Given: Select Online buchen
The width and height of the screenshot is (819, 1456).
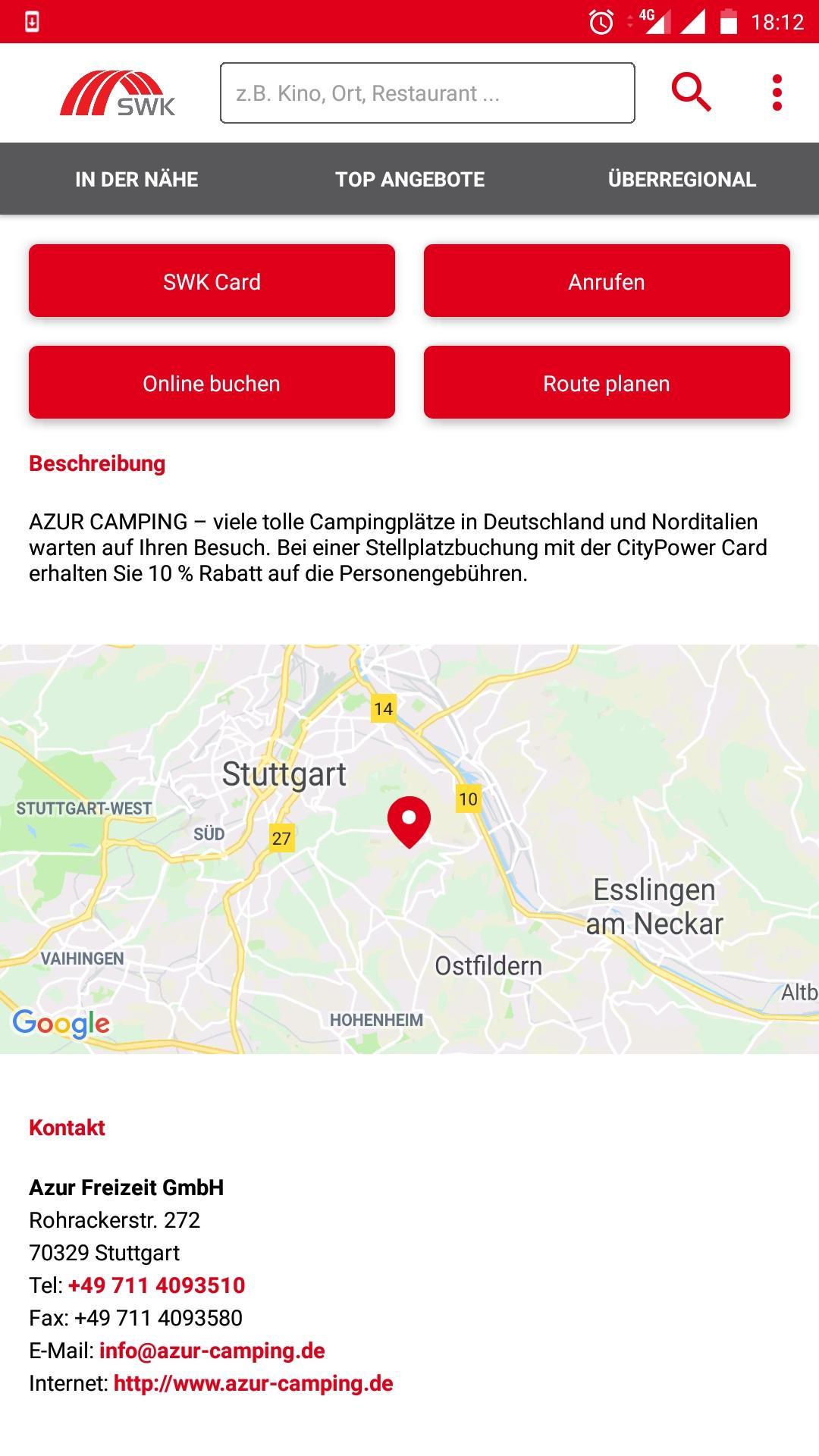Looking at the screenshot, I should click(x=212, y=382).
